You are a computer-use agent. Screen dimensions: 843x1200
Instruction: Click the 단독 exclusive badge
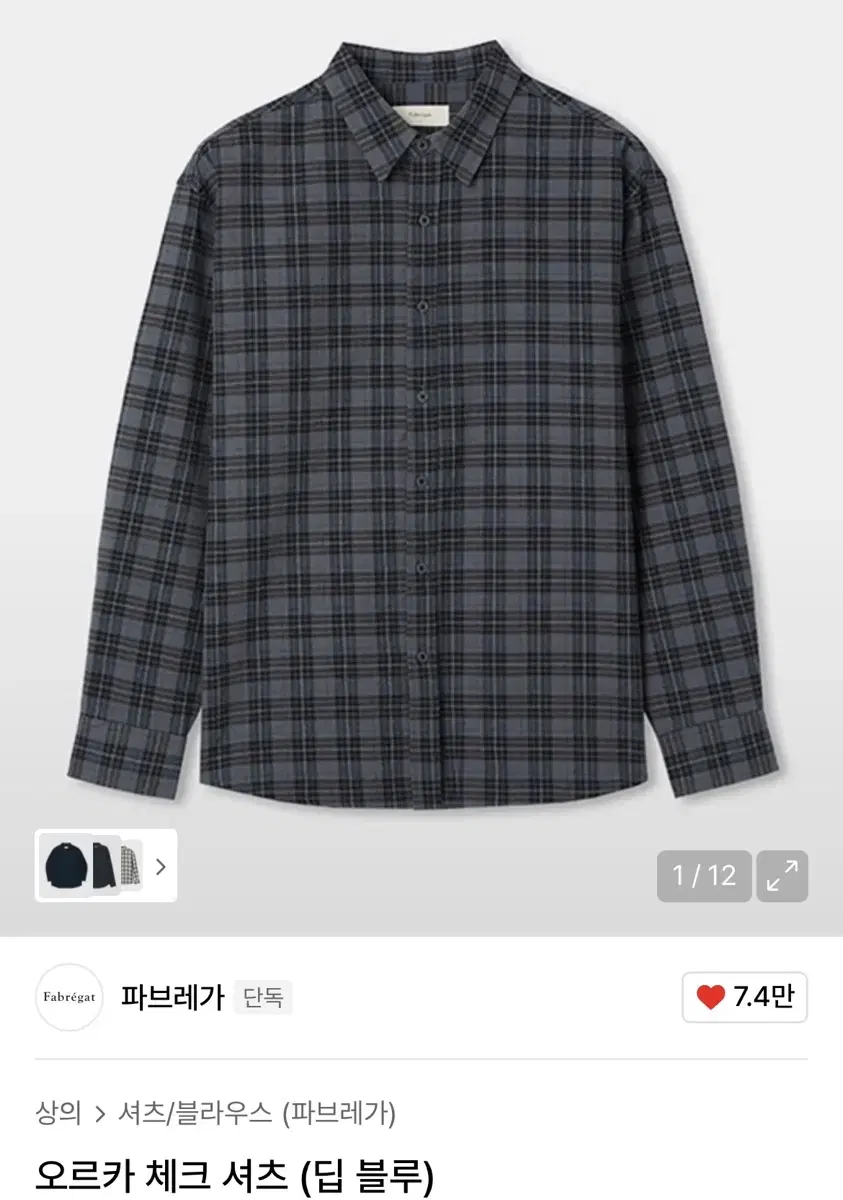pyautogui.click(x=263, y=996)
